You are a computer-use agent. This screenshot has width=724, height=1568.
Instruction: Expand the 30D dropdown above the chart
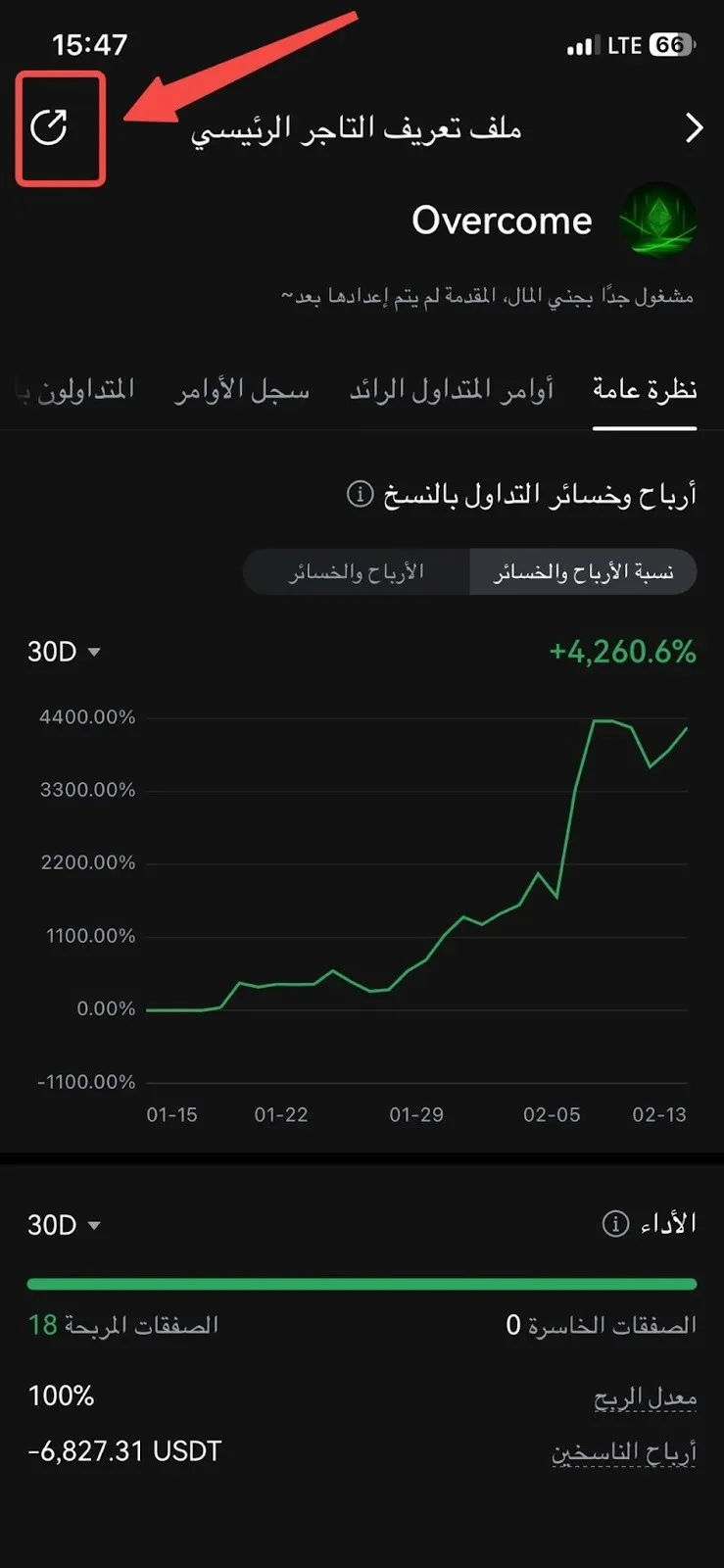click(65, 652)
